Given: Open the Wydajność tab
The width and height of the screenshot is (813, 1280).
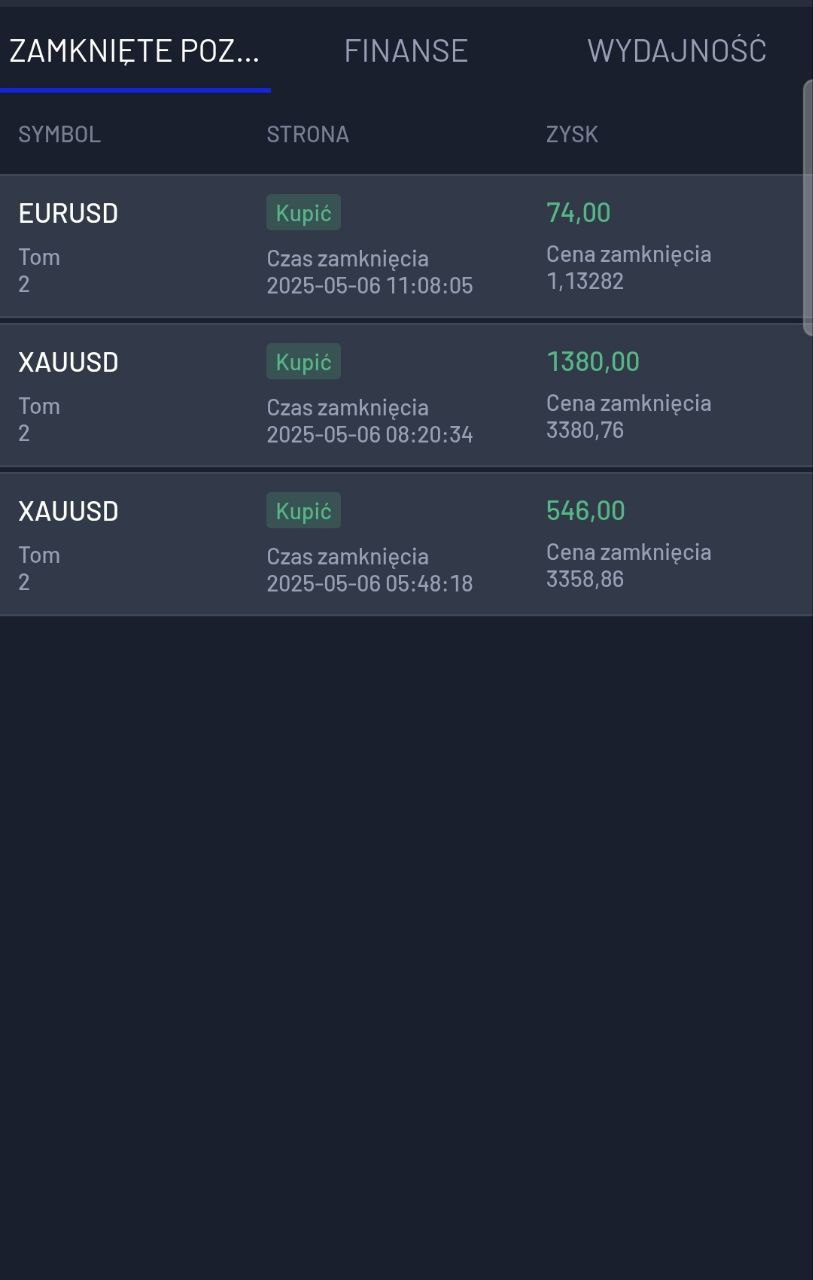Looking at the screenshot, I should [677, 50].
